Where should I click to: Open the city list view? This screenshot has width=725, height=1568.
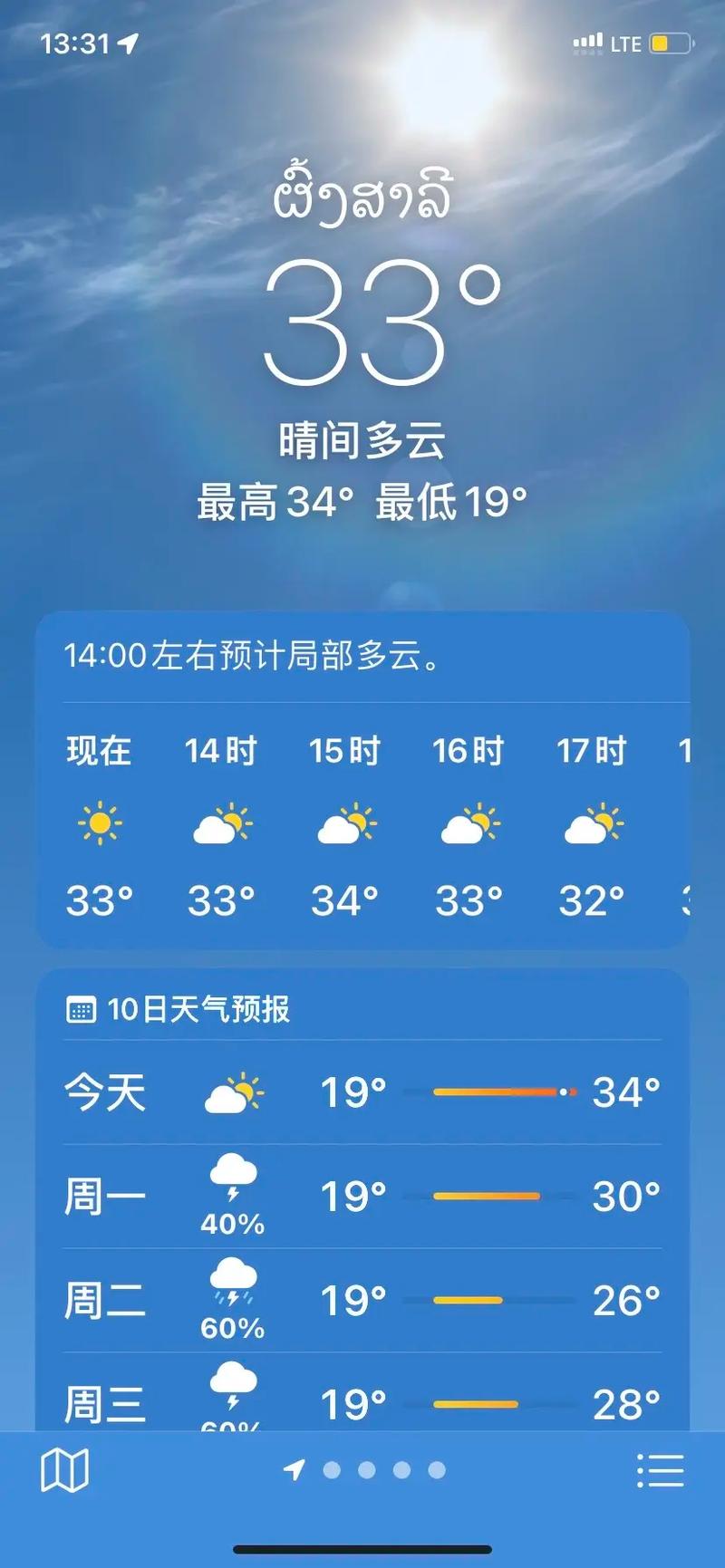click(x=662, y=1472)
